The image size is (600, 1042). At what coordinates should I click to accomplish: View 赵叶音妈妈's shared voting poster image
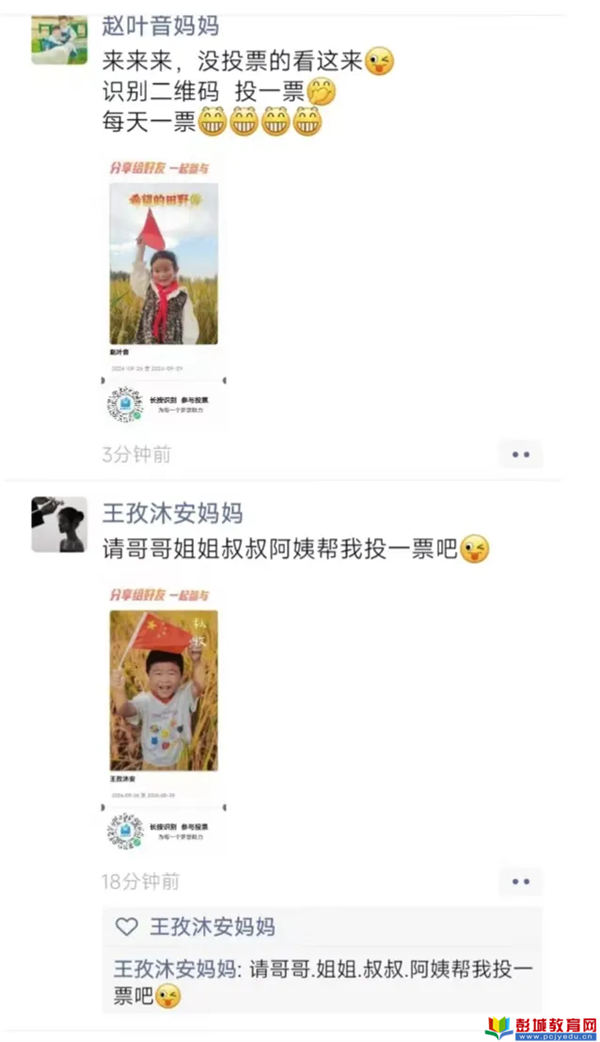[x=164, y=290]
